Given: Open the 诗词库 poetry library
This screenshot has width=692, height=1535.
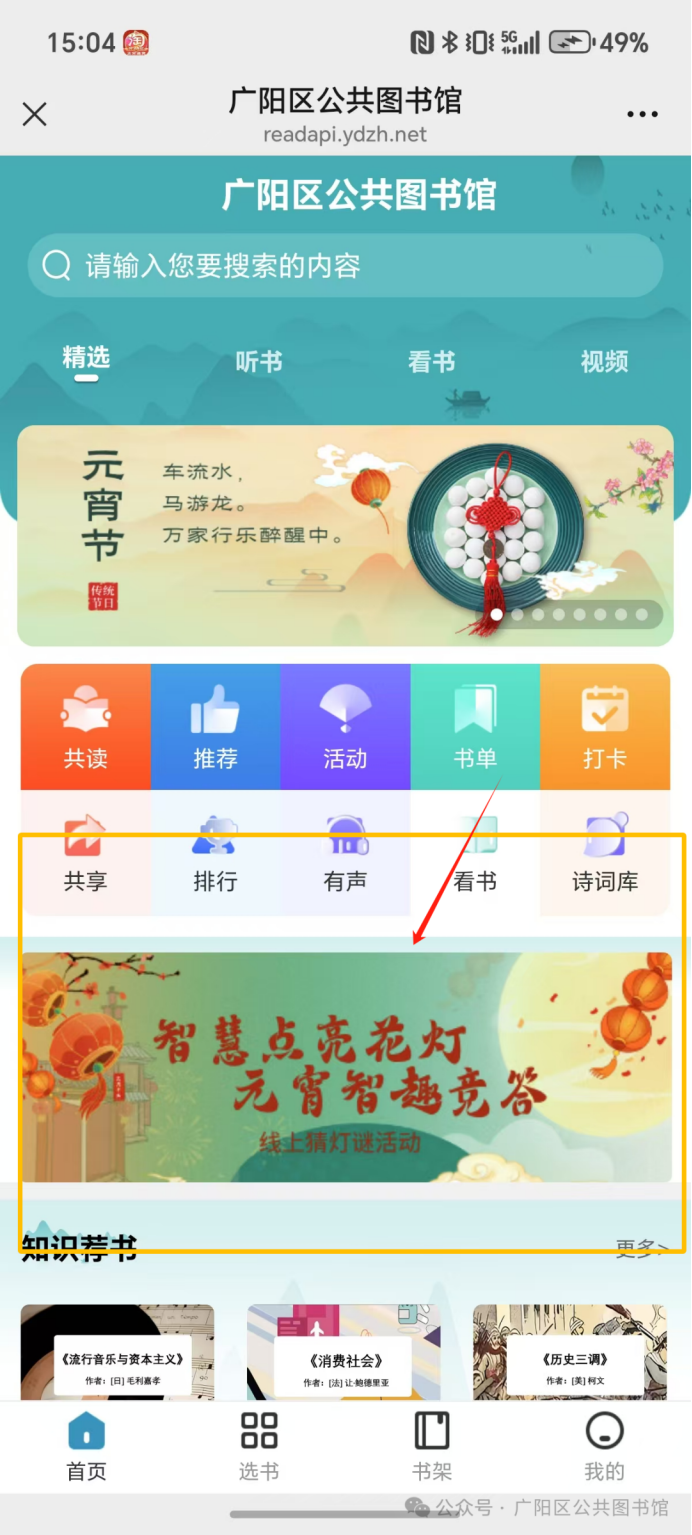Looking at the screenshot, I should click(605, 855).
